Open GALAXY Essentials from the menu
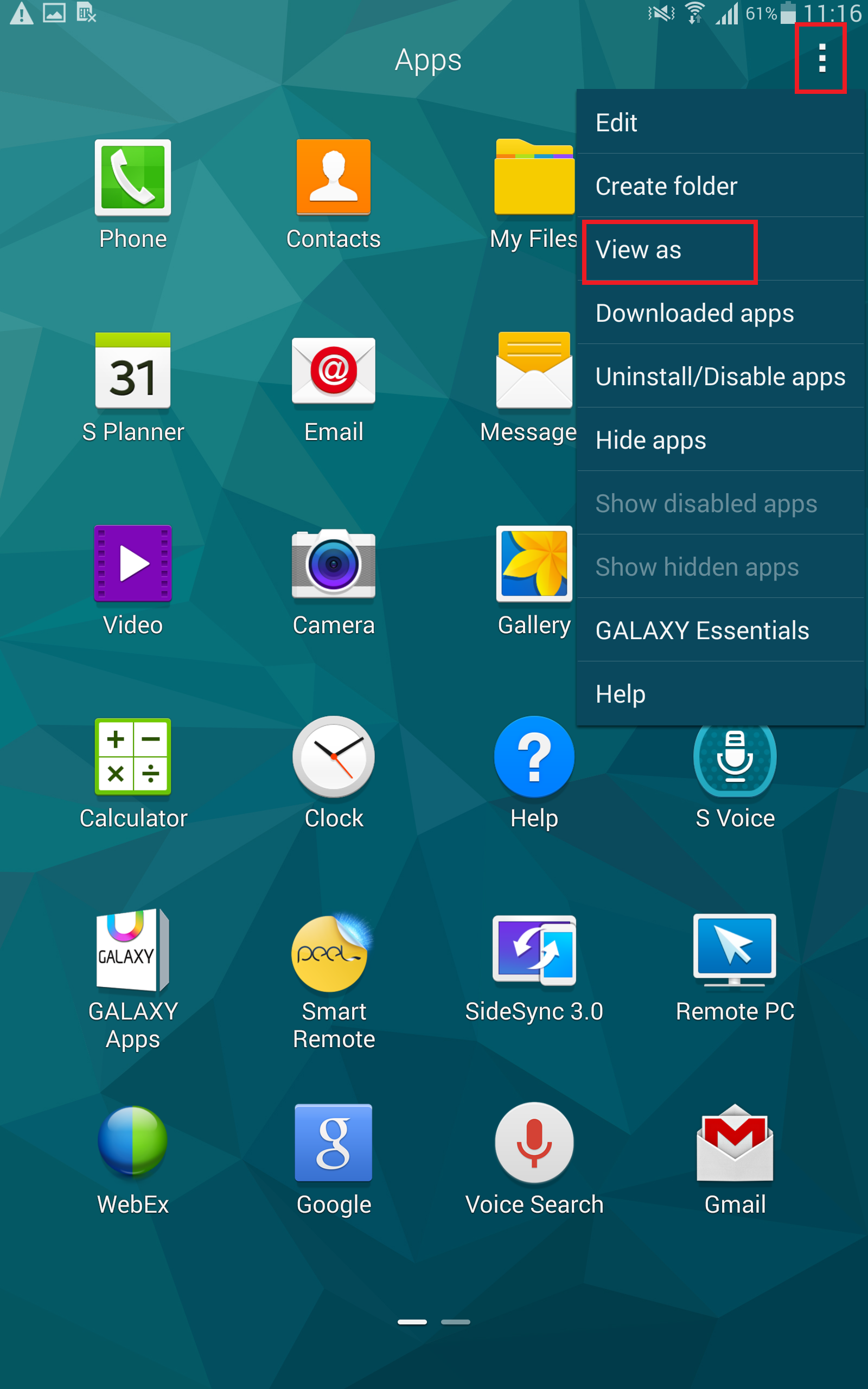Screen dimensions: 868x1389 point(720,630)
